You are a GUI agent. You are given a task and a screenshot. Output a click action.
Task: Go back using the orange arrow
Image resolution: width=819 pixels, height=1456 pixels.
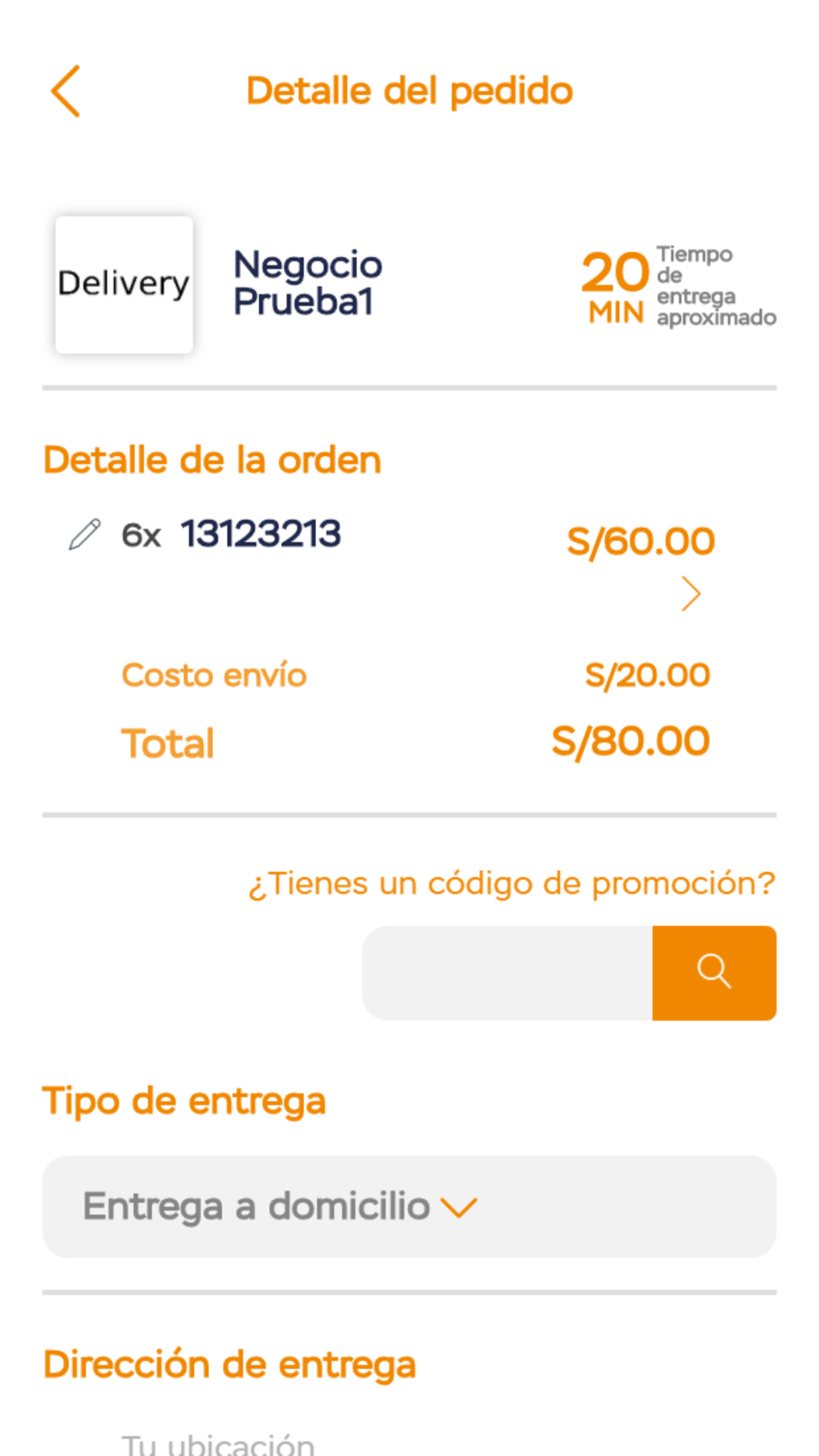click(x=66, y=91)
